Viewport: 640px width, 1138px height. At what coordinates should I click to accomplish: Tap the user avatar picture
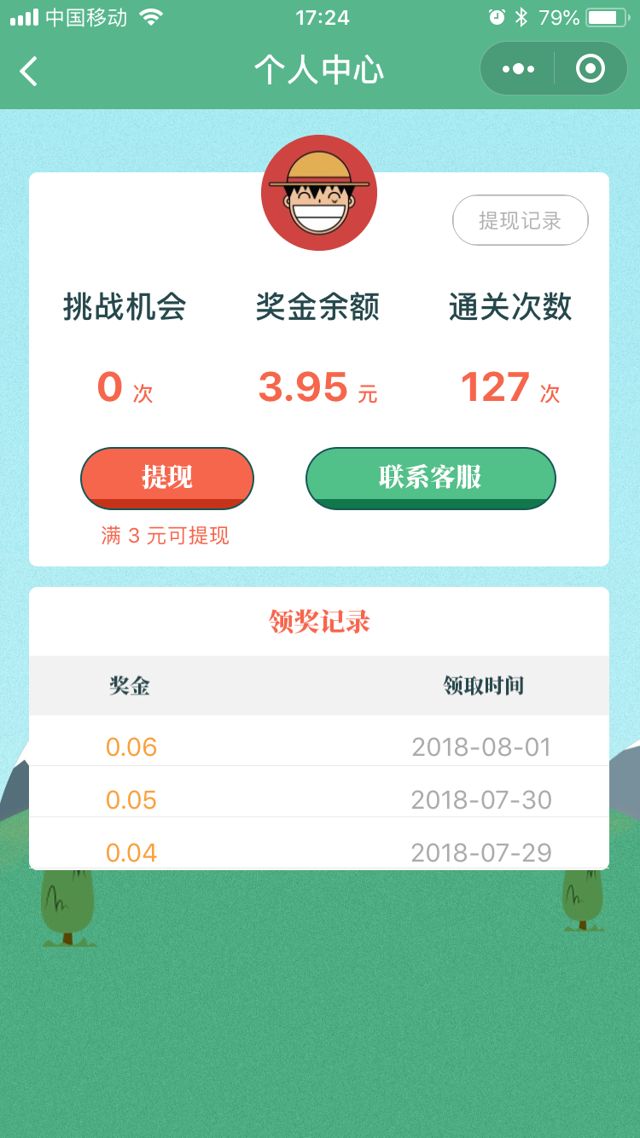pyautogui.click(x=319, y=193)
